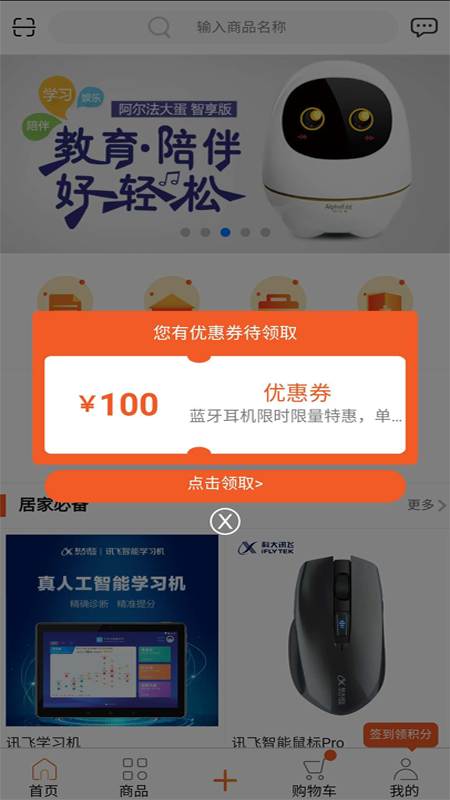Image resolution: width=450 pixels, height=800 pixels.
Task: Open the 阿尔法大蛋 banner
Action: (x=225, y=154)
